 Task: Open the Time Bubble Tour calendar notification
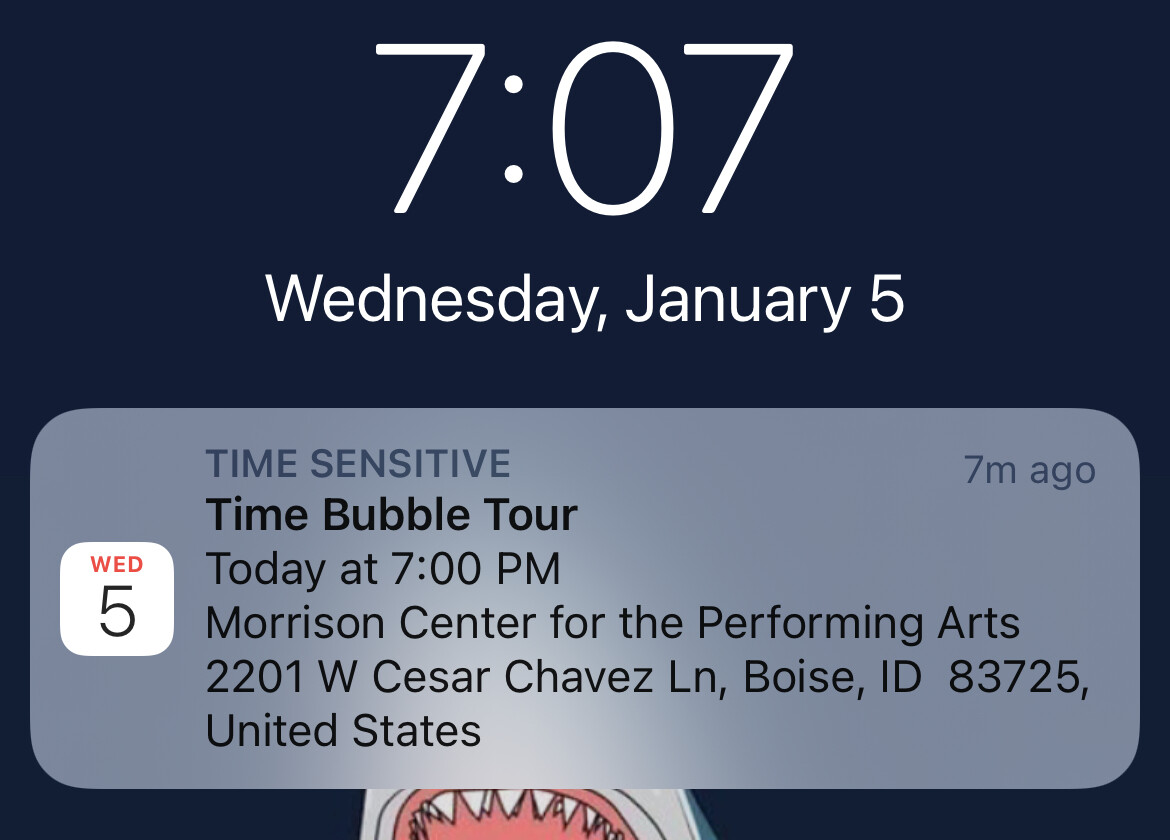pyautogui.click(x=585, y=598)
